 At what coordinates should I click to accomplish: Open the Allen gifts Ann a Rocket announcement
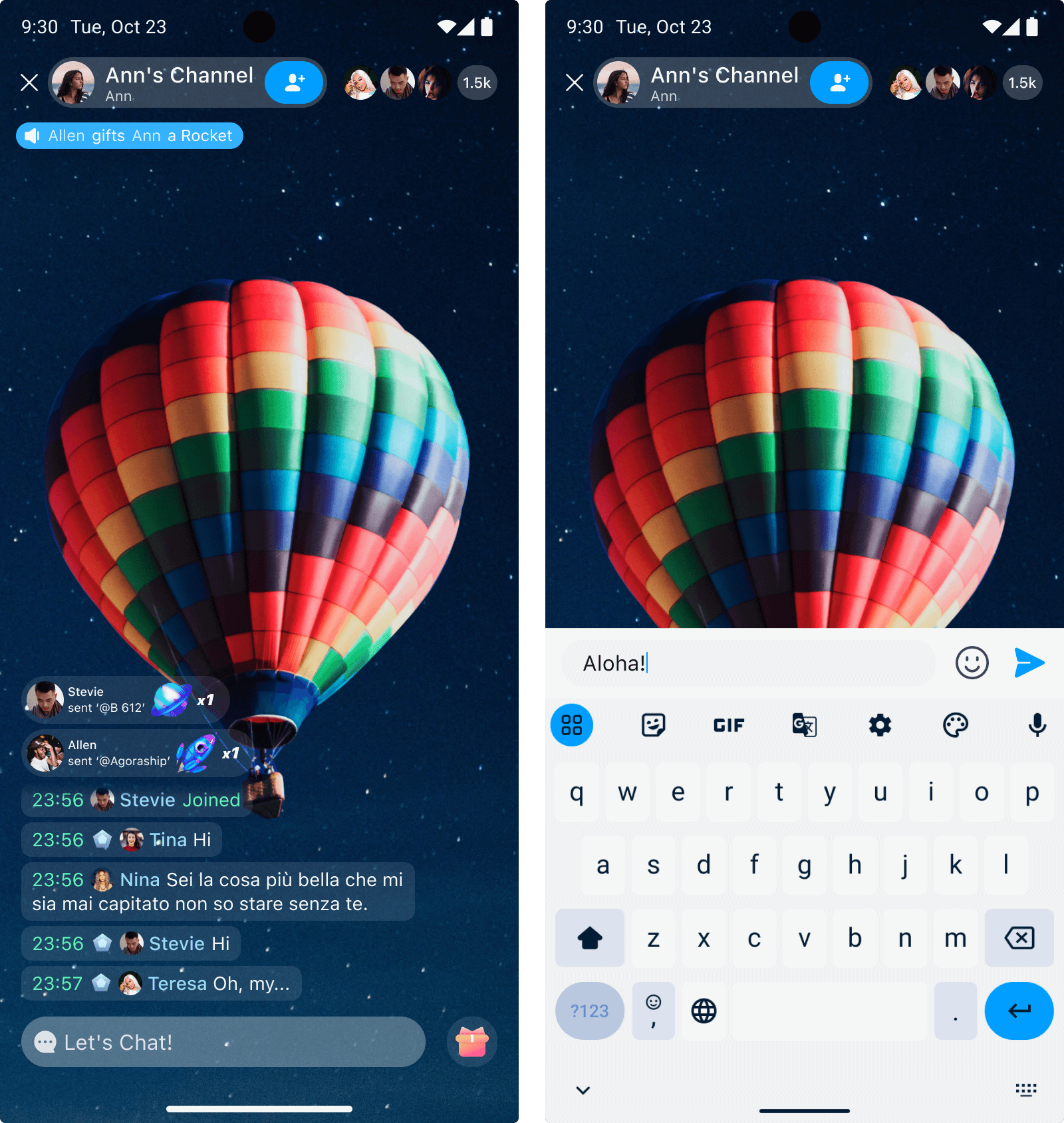tap(130, 136)
